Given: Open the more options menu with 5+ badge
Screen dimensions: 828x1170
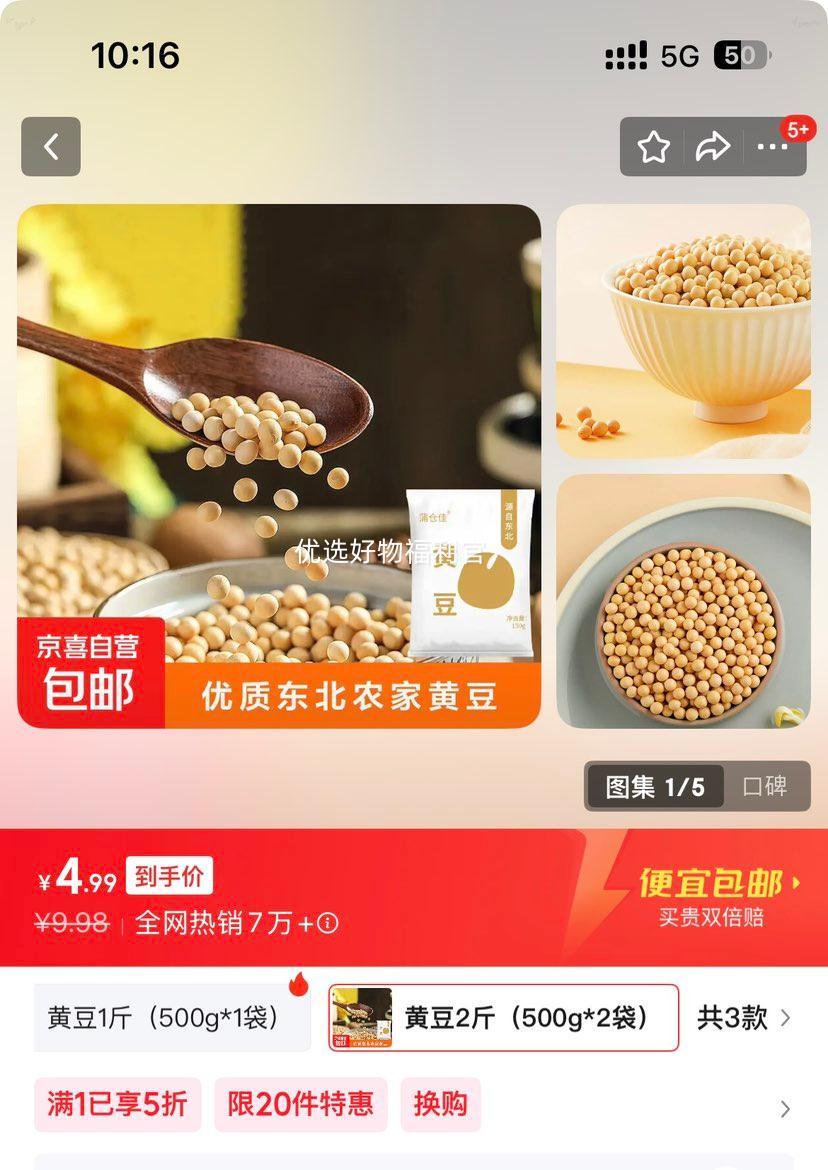Looking at the screenshot, I should click(773, 146).
